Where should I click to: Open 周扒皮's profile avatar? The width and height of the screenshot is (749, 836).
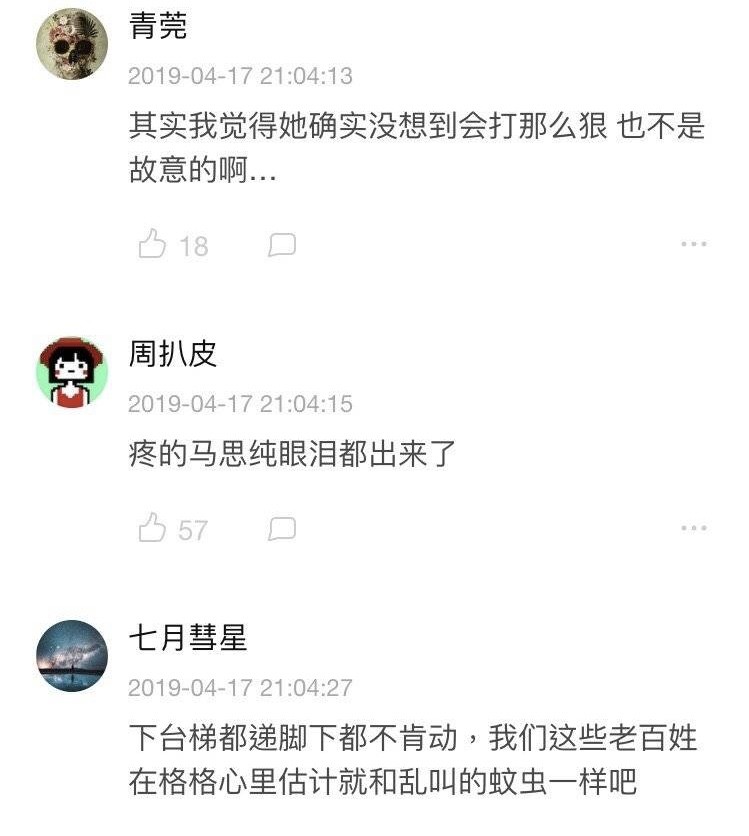click(72, 372)
